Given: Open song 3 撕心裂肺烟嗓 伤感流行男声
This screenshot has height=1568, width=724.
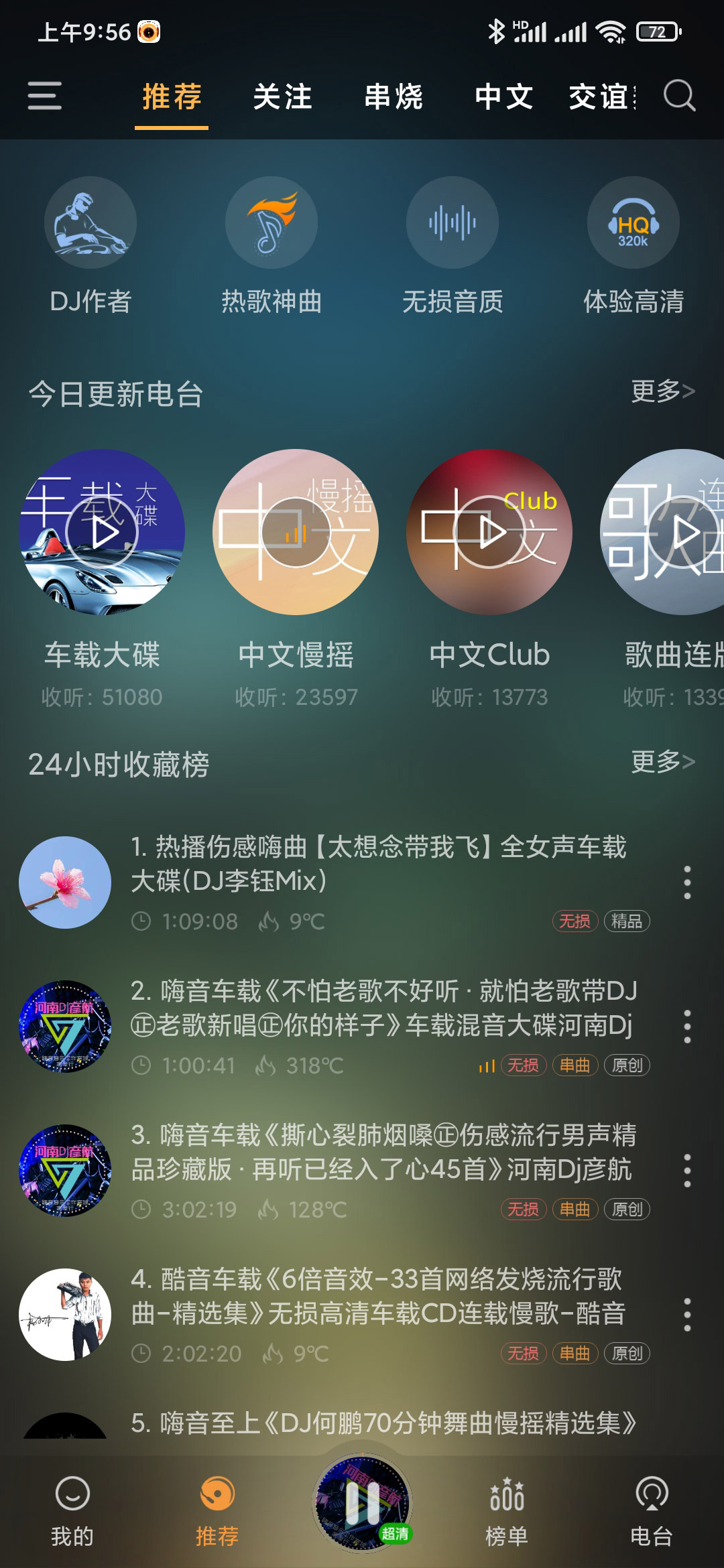Looking at the screenshot, I should pos(382,1153).
